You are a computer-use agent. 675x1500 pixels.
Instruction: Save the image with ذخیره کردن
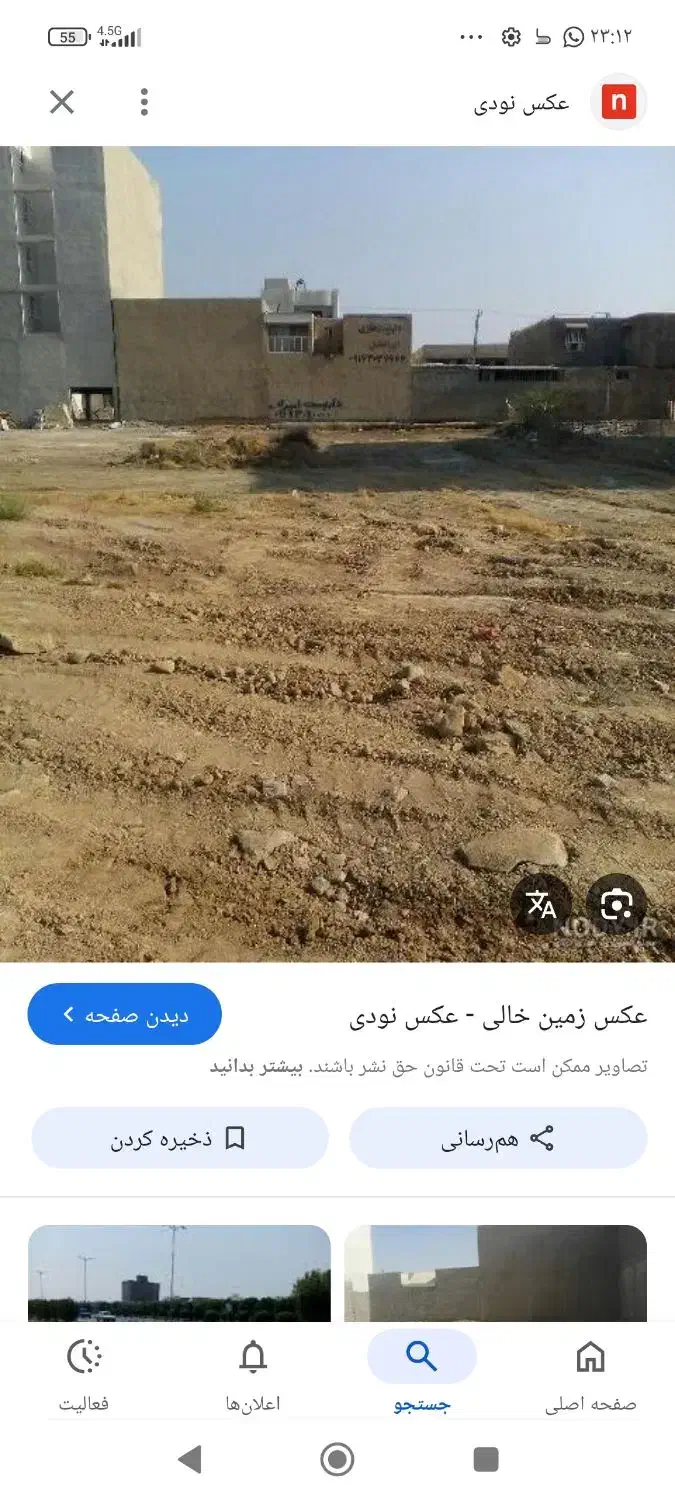point(180,1138)
